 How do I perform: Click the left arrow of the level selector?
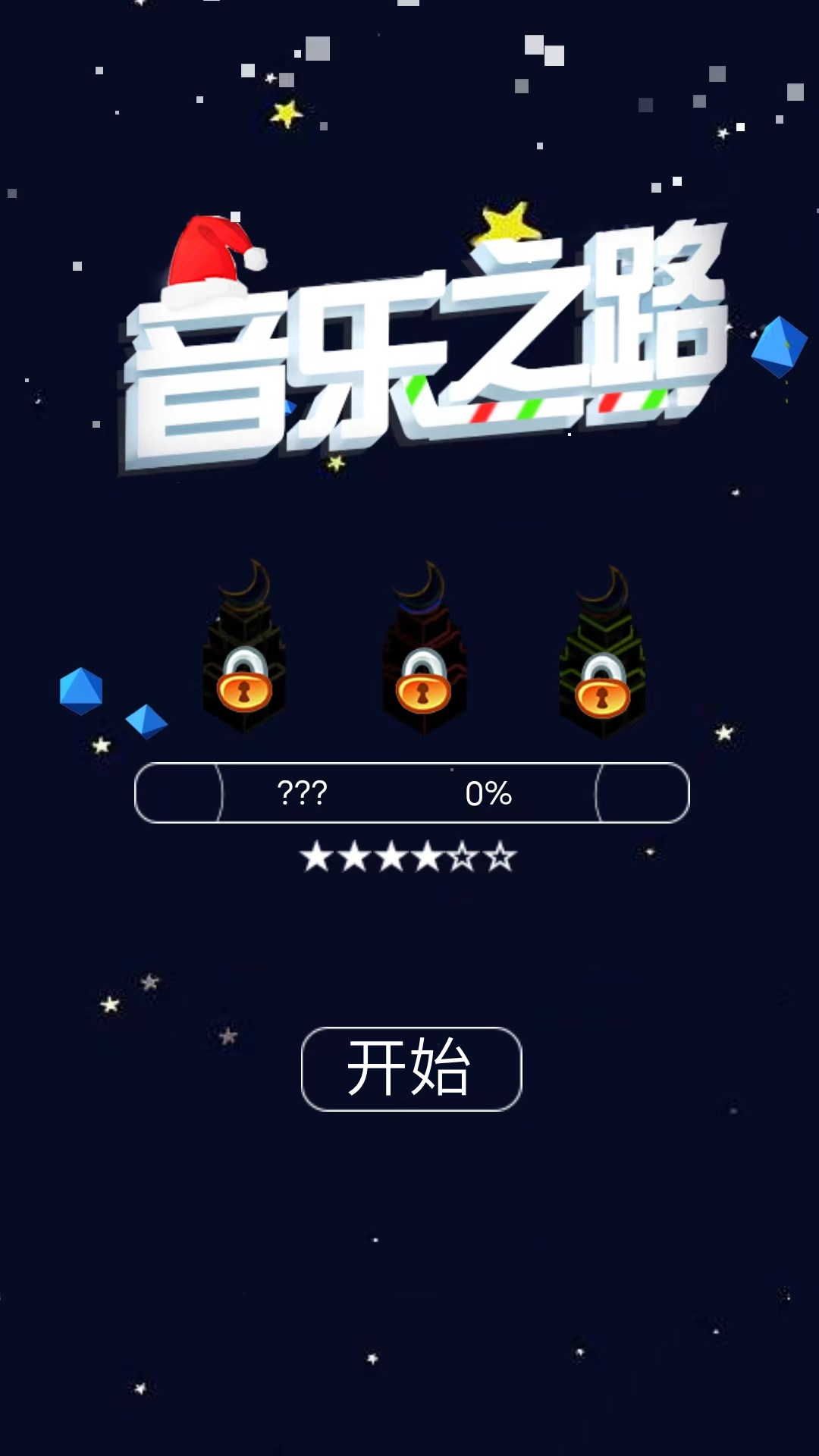pyautogui.click(x=180, y=792)
